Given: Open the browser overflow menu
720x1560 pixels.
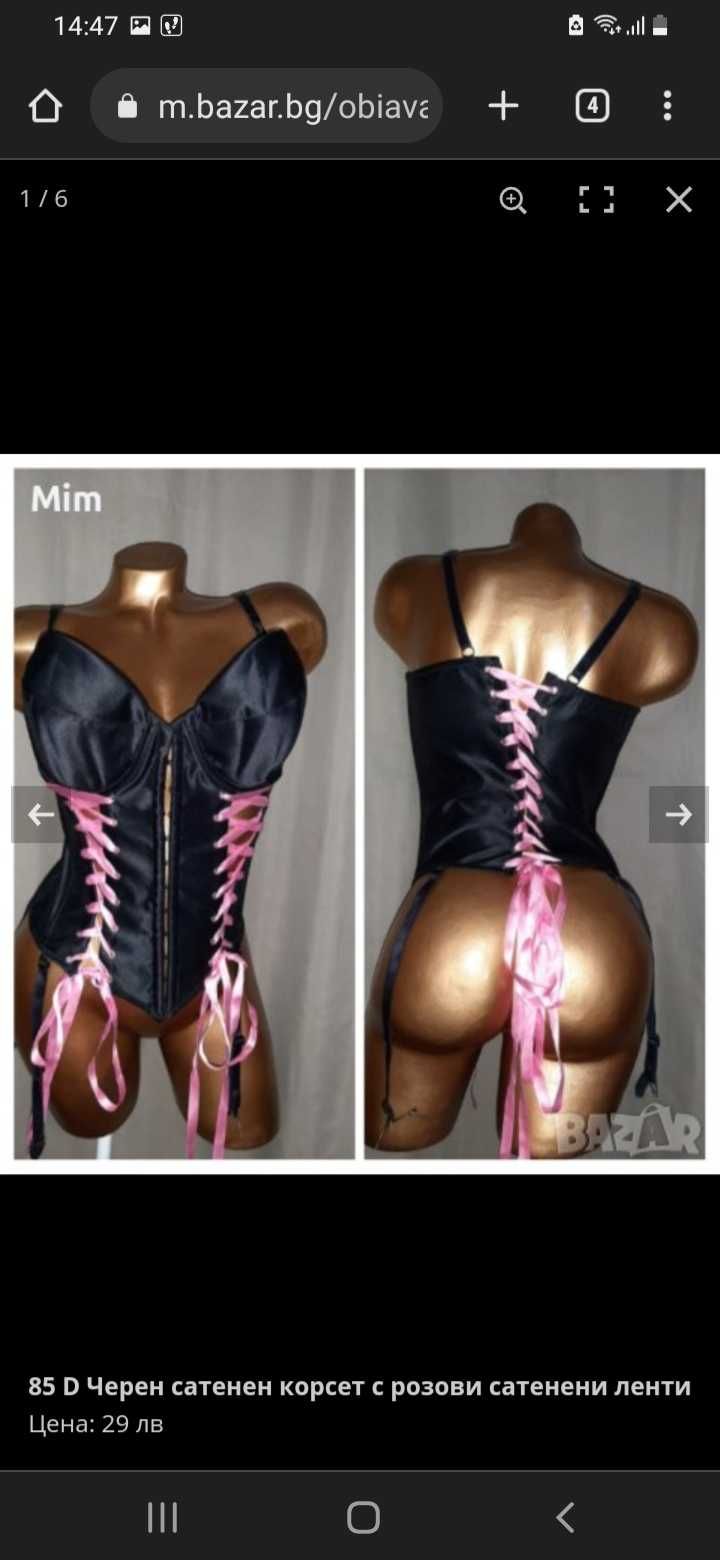Looking at the screenshot, I should pos(667,106).
